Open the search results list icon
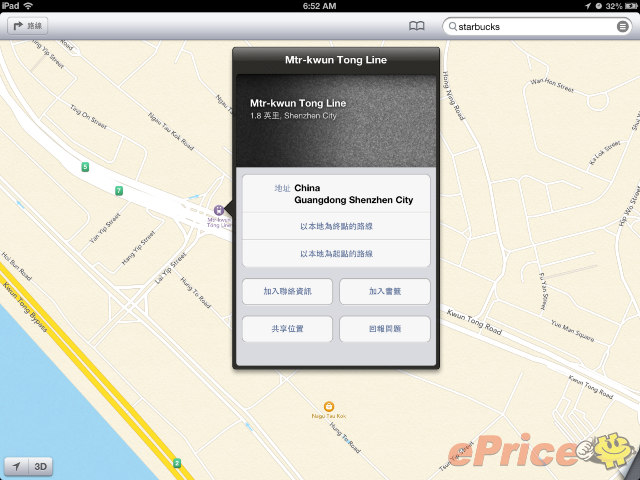The height and width of the screenshot is (480, 640). click(623, 26)
